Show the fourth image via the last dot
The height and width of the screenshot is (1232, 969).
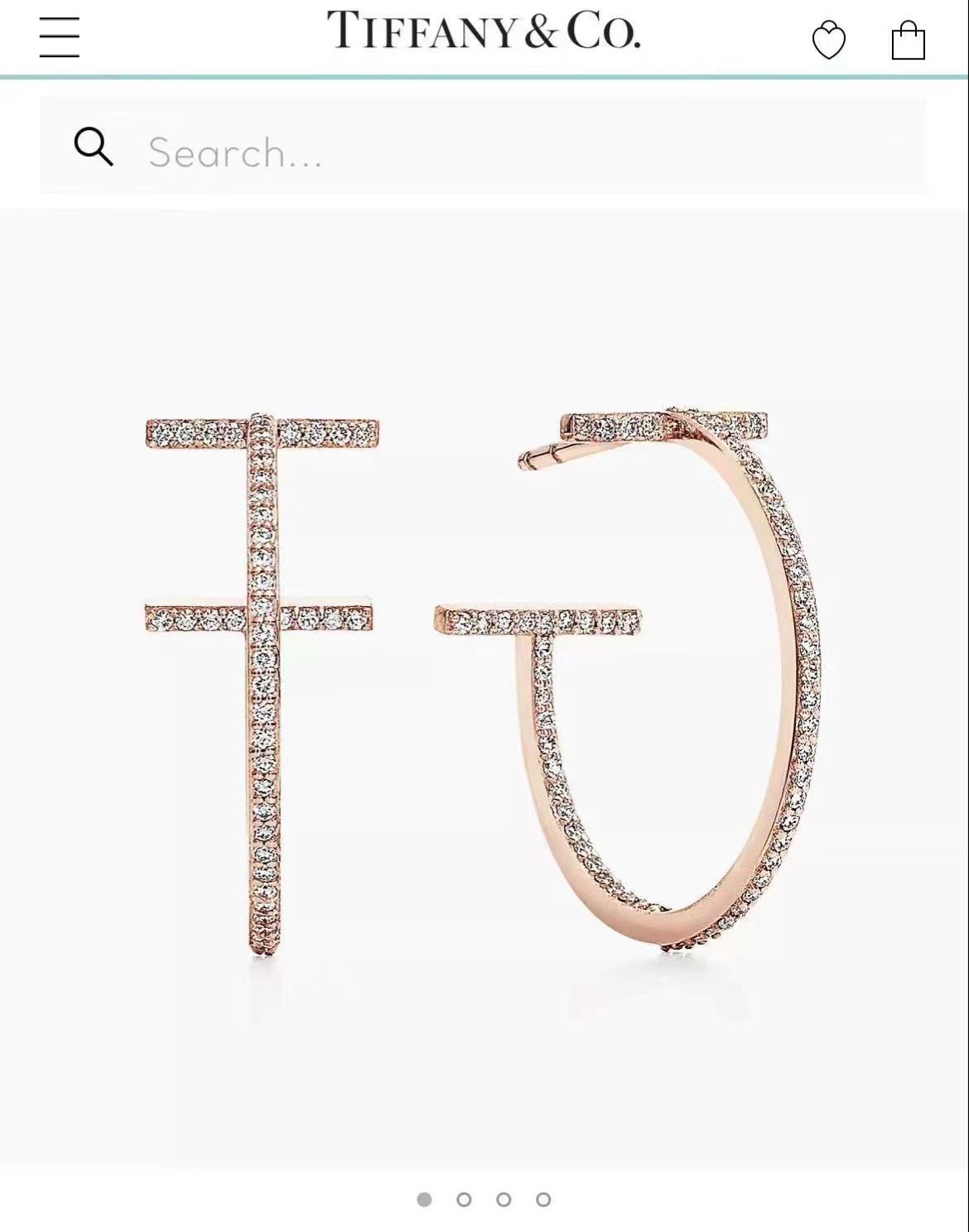[x=543, y=1199]
